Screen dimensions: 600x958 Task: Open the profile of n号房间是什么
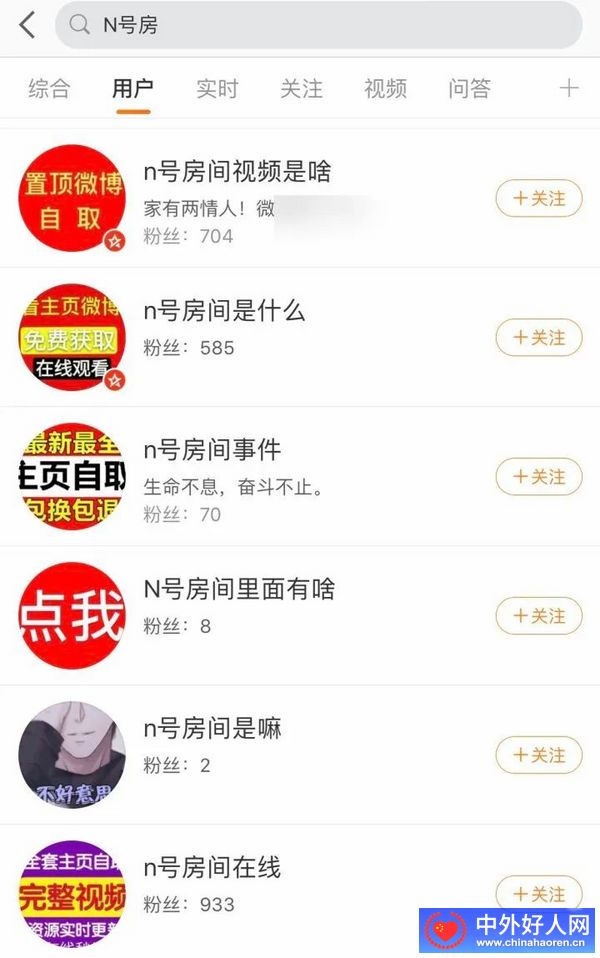click(224, 312)
